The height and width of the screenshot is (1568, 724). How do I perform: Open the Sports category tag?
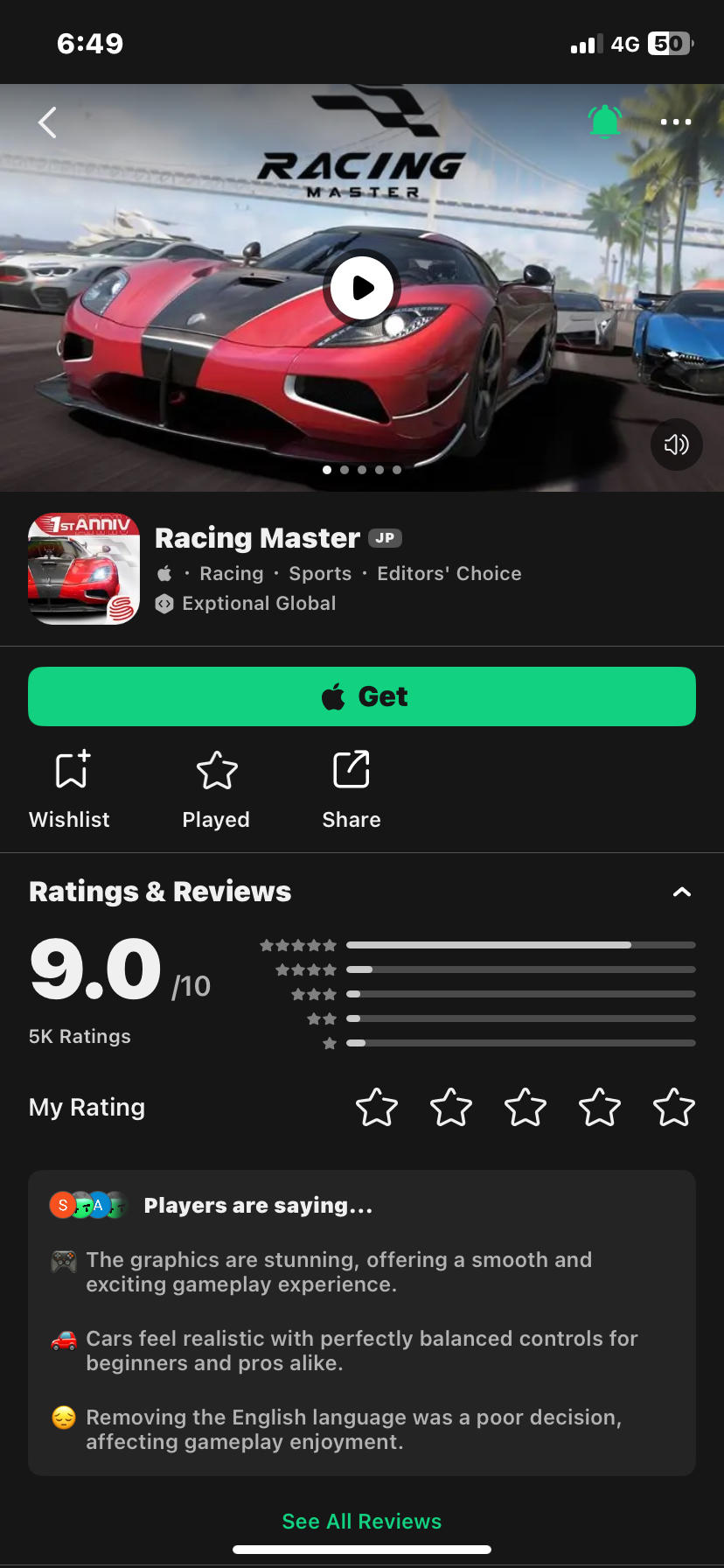(320, 573)
